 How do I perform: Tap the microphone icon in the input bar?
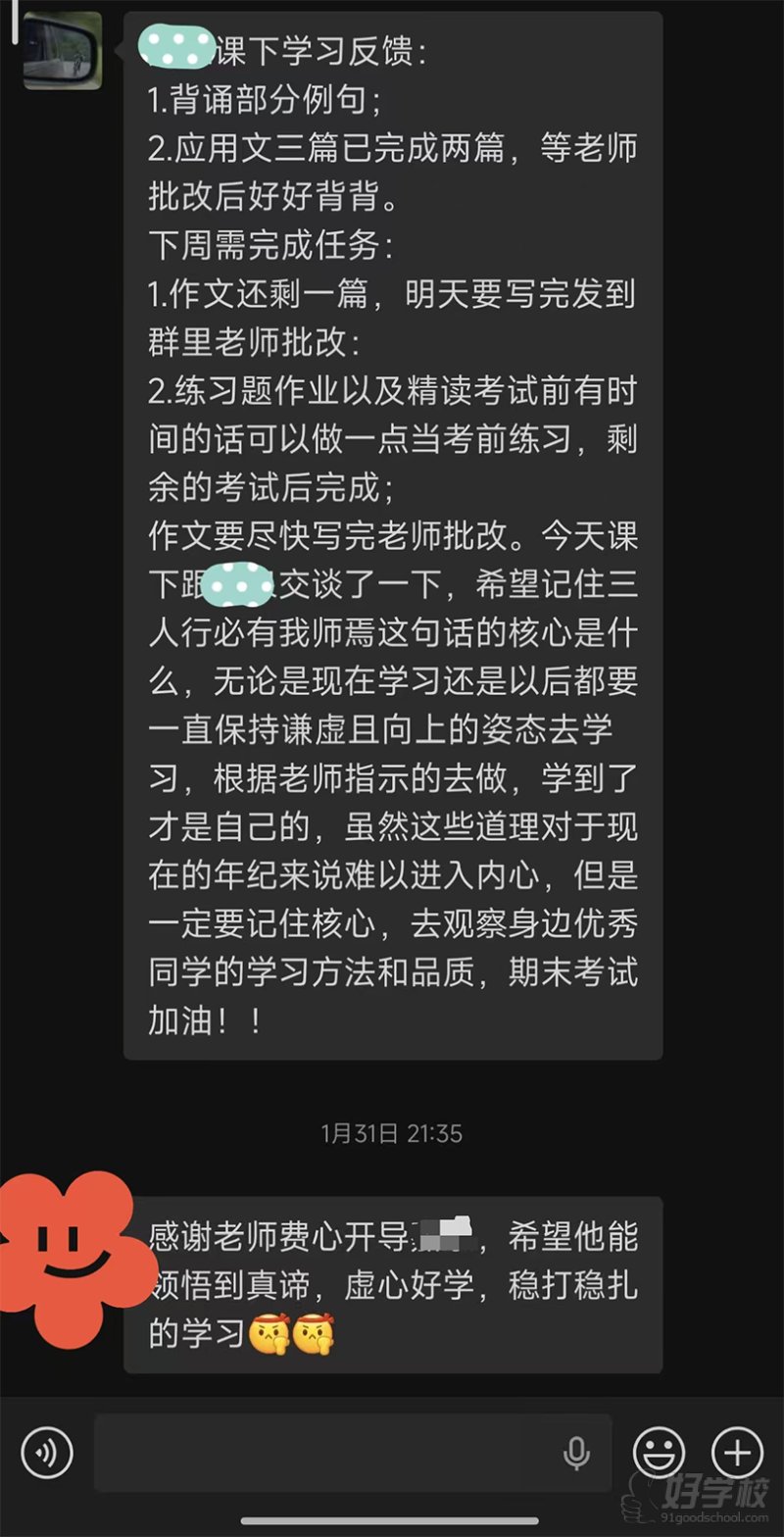coord(573,1455)
